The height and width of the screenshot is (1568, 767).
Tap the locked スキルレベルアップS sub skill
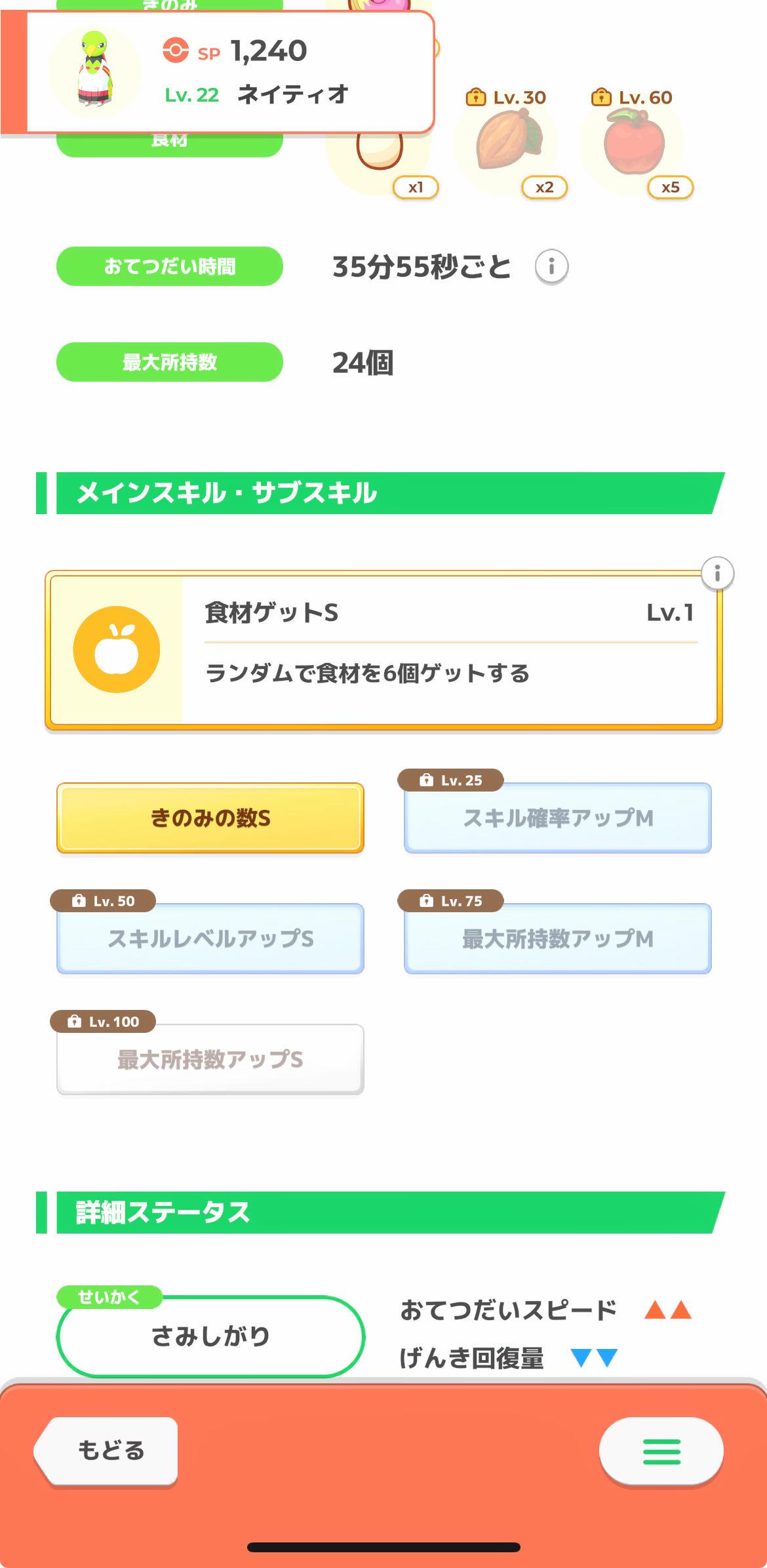tap(210, 938)
